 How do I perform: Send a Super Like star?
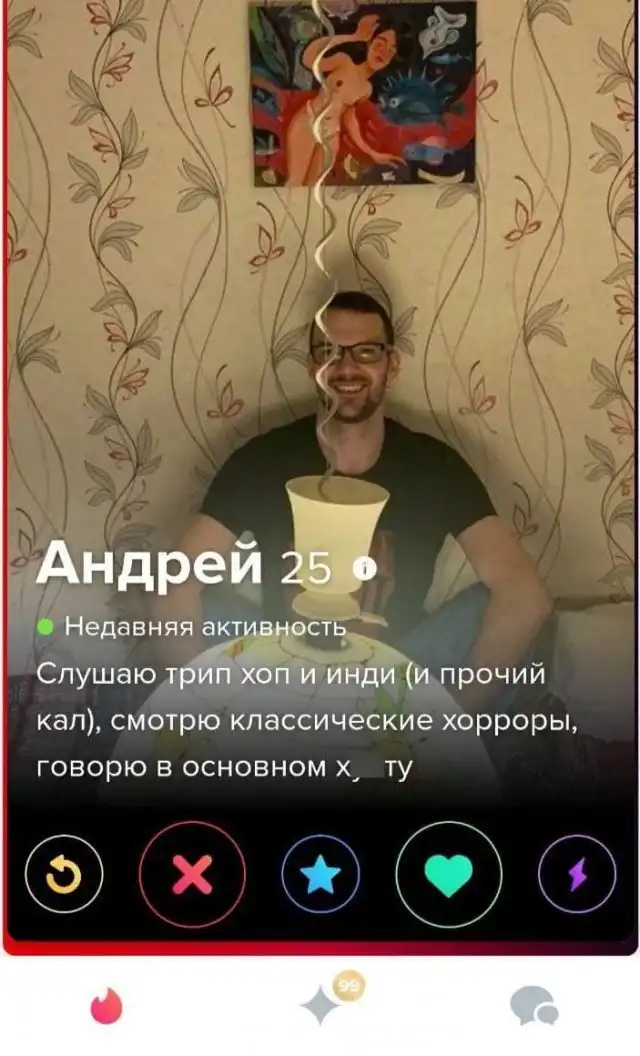[320, 877]
